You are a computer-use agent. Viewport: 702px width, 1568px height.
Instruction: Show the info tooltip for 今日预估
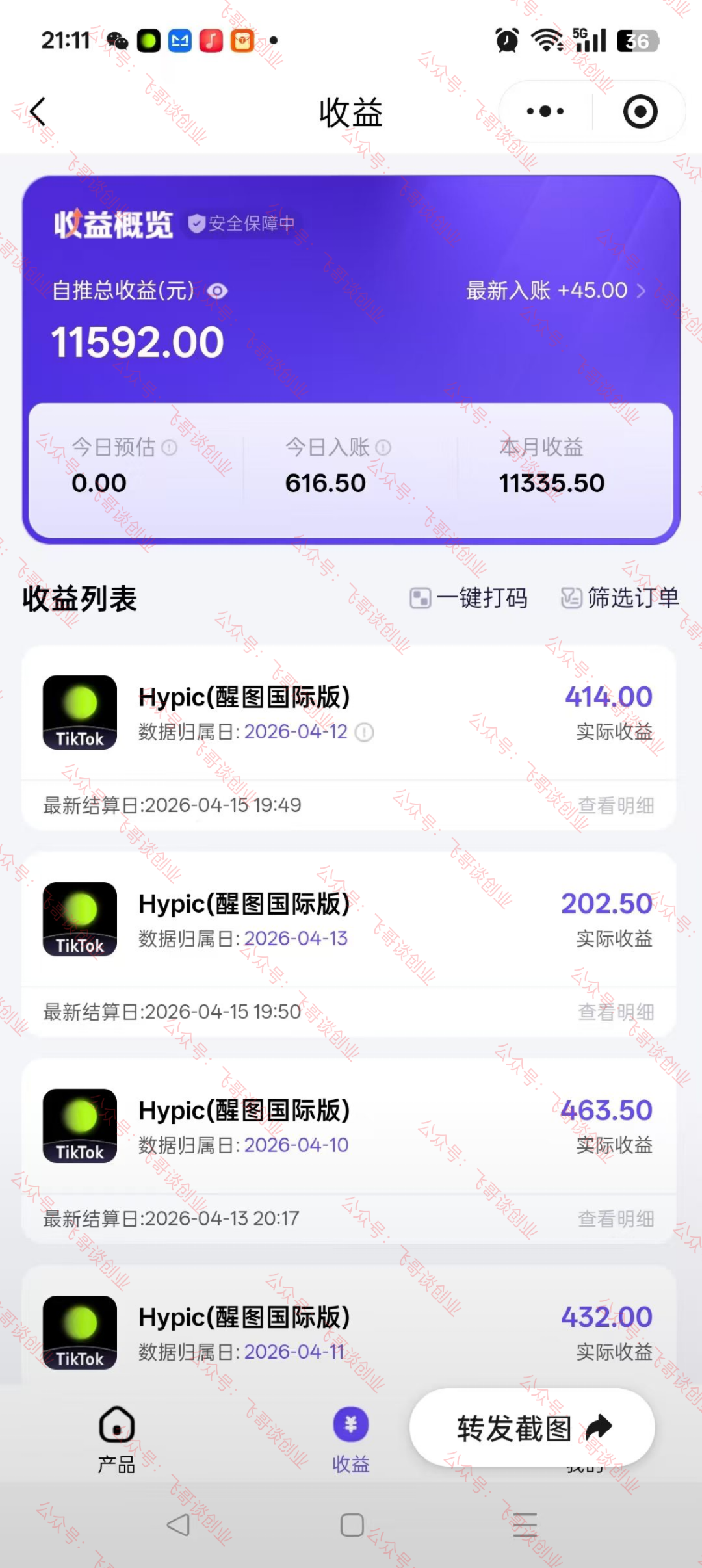coord(170,447)
